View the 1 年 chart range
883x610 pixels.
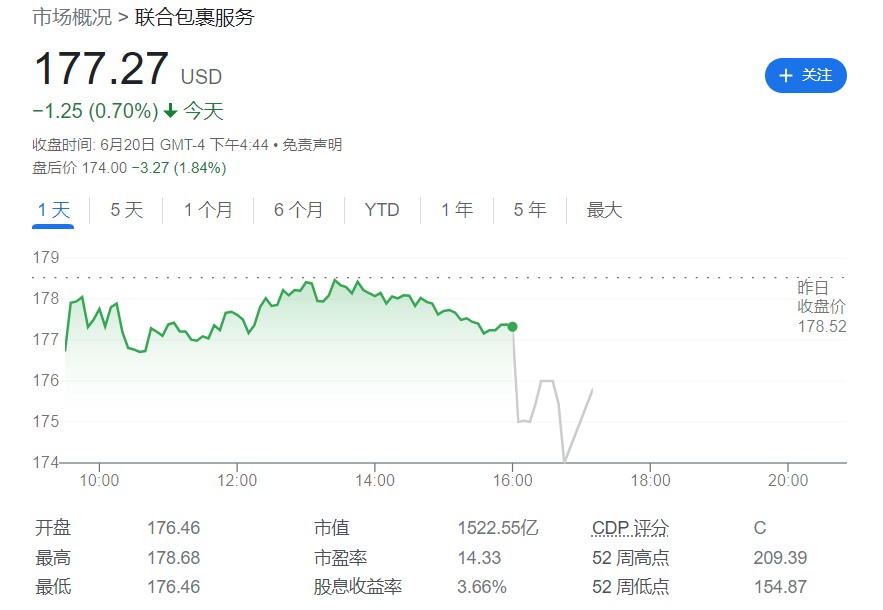(x=457, y=210)
